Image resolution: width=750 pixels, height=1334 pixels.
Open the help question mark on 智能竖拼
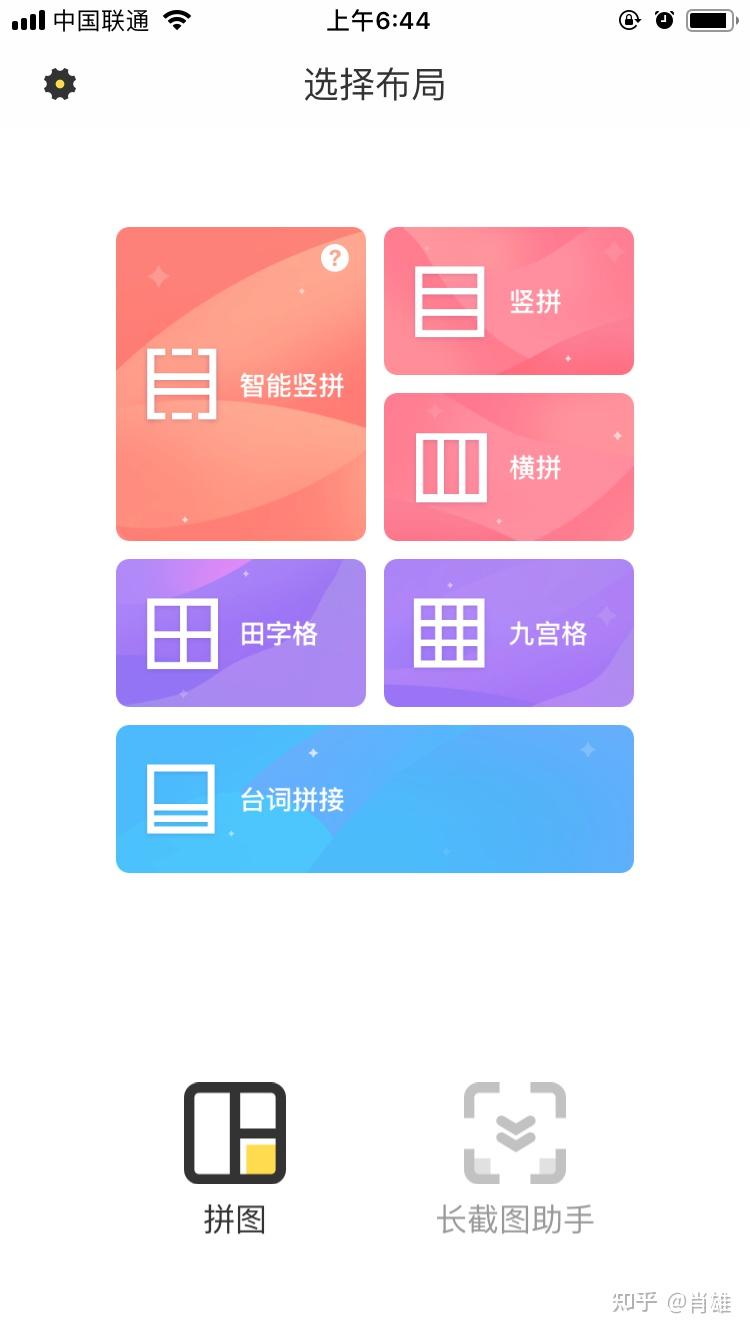pyautogui.click(x=334, y=258)
